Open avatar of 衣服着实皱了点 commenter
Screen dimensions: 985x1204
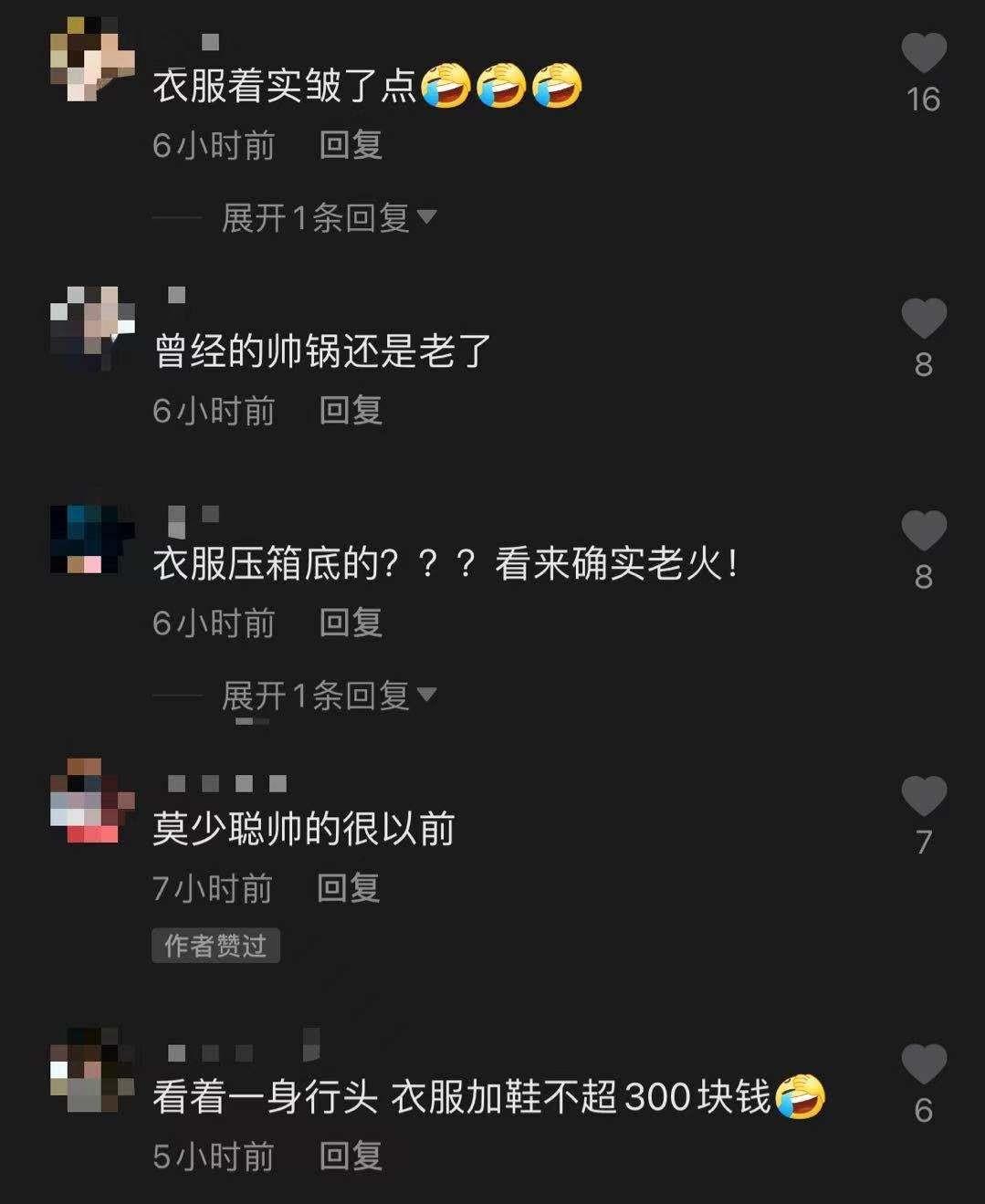[x=91, y=58]
